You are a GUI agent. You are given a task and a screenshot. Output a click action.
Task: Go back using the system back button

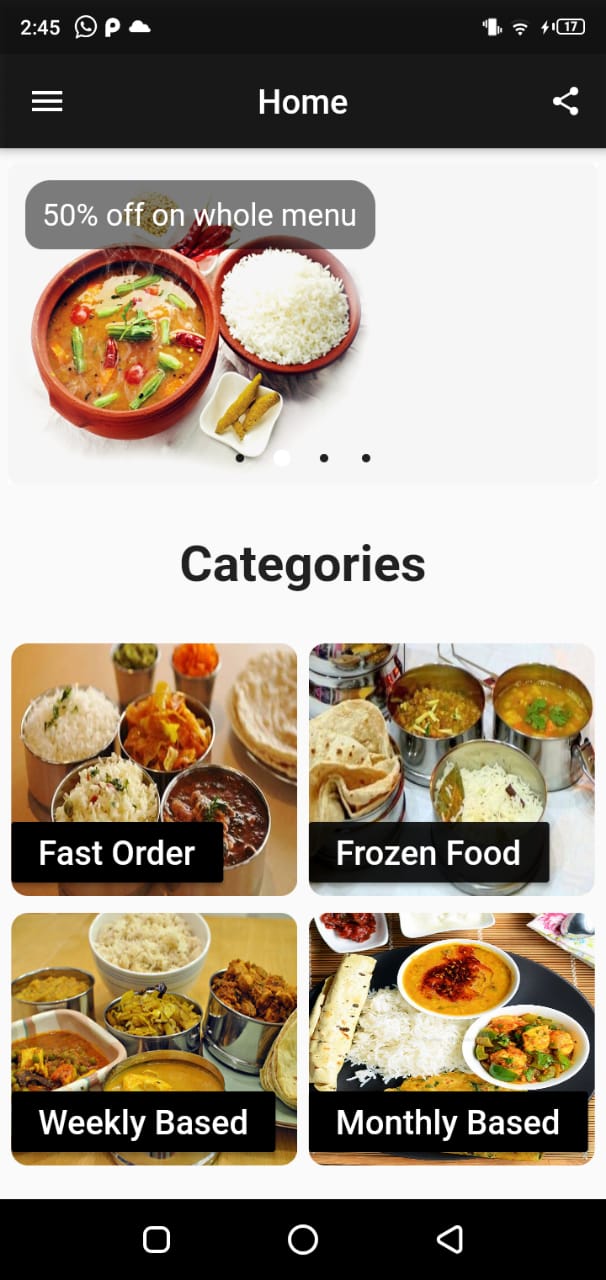[450, 1240]
